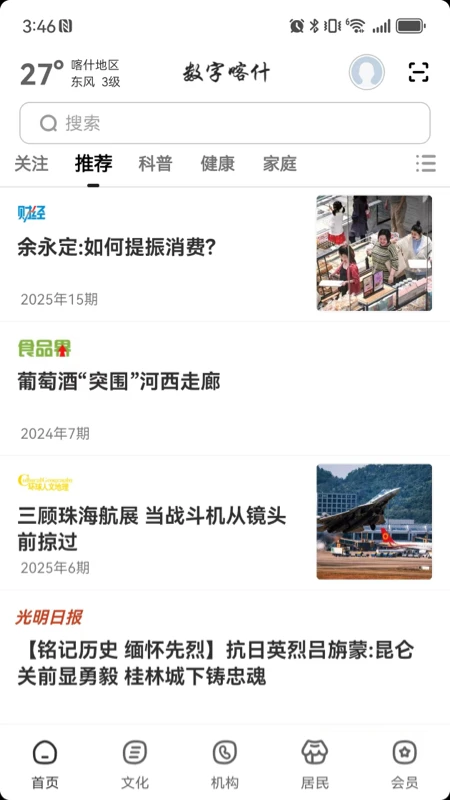450x800 pixels.
Task: Open article 葡萄酒"突围"河西走廊
Action: pos(225,389)
